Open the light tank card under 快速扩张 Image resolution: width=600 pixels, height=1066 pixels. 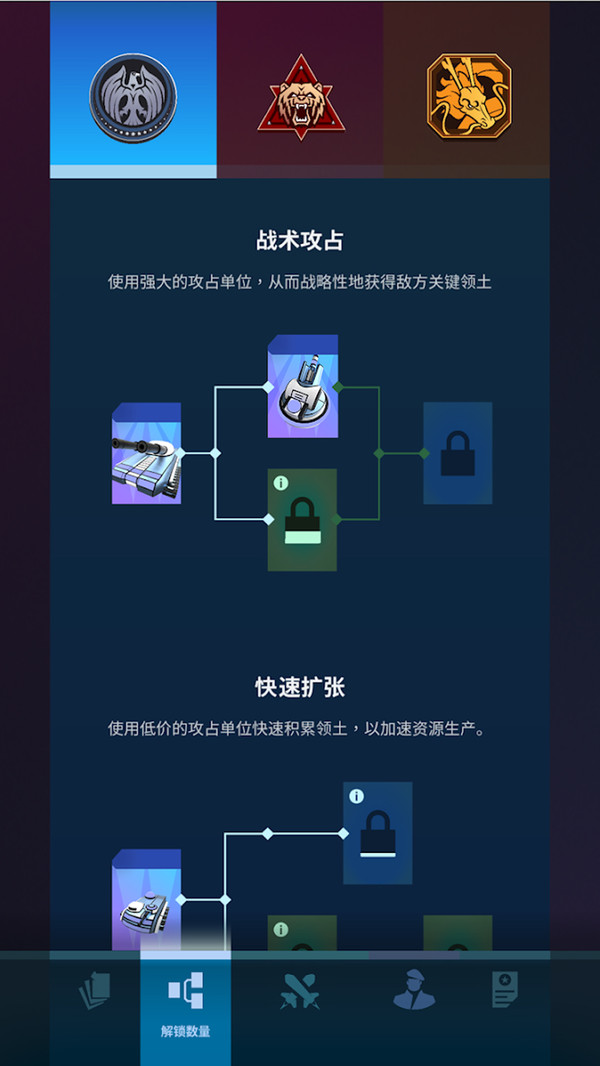[147, 898]
